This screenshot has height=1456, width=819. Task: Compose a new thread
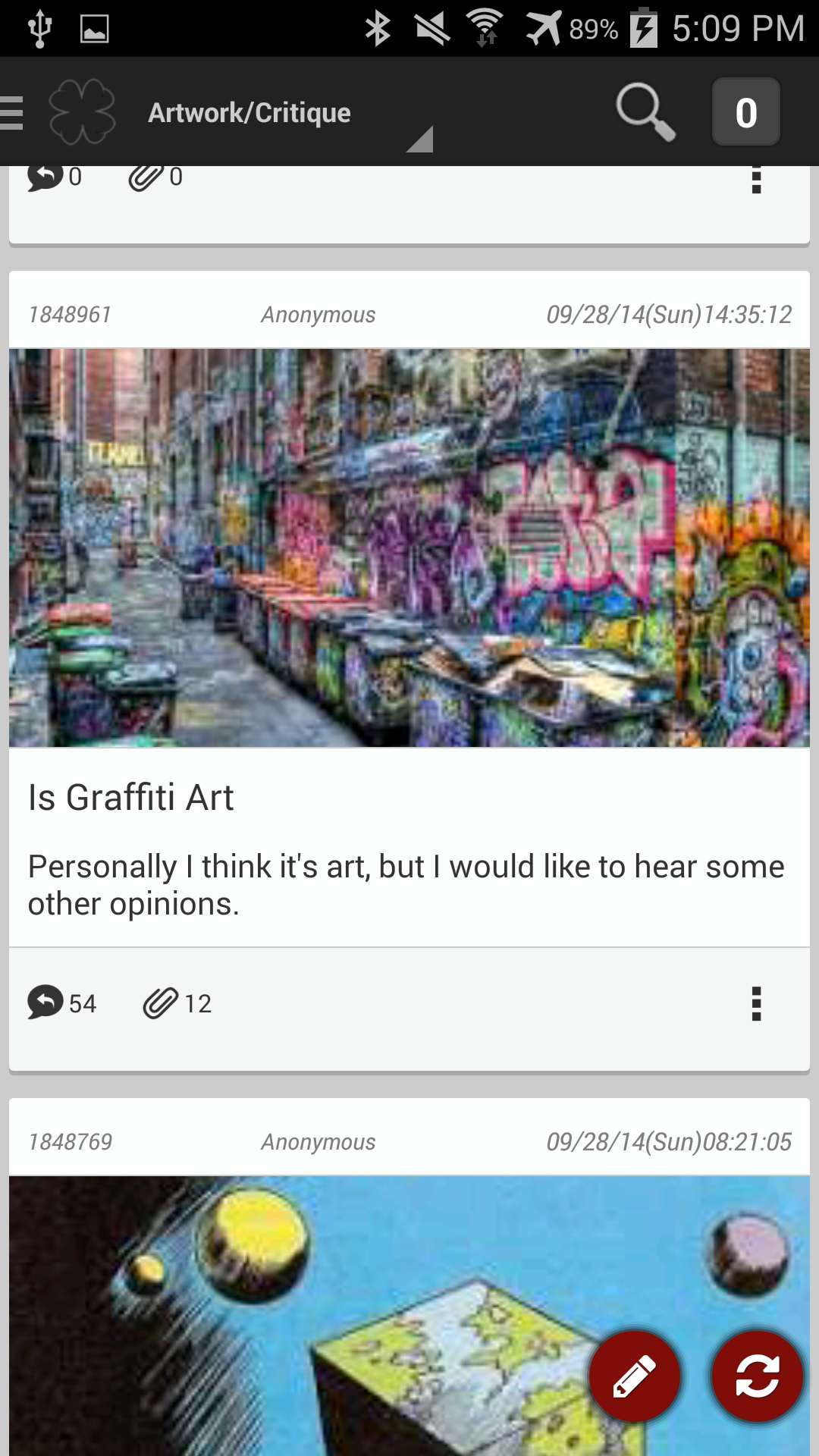[635, 1376]
